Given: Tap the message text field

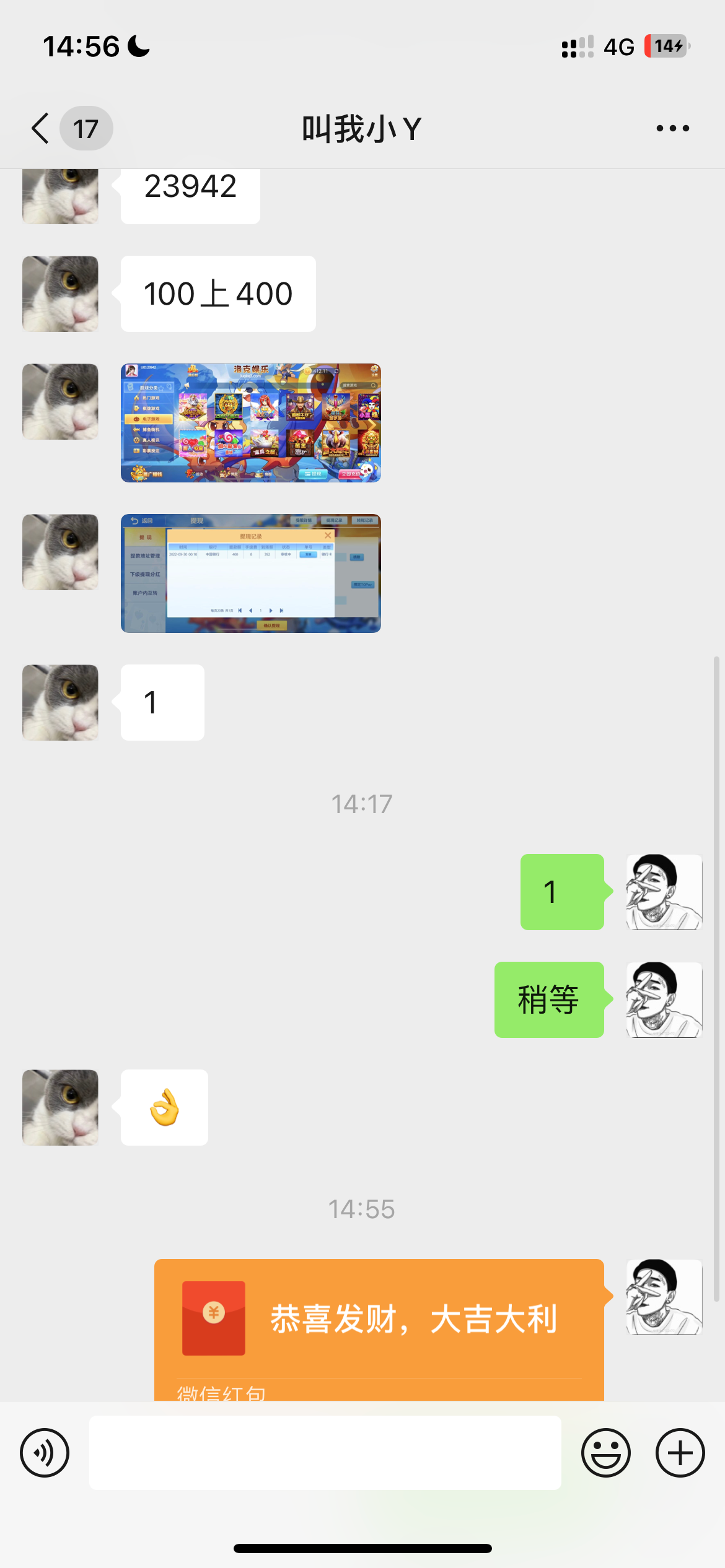Looking at the screenshot, I should [325, 1453].
